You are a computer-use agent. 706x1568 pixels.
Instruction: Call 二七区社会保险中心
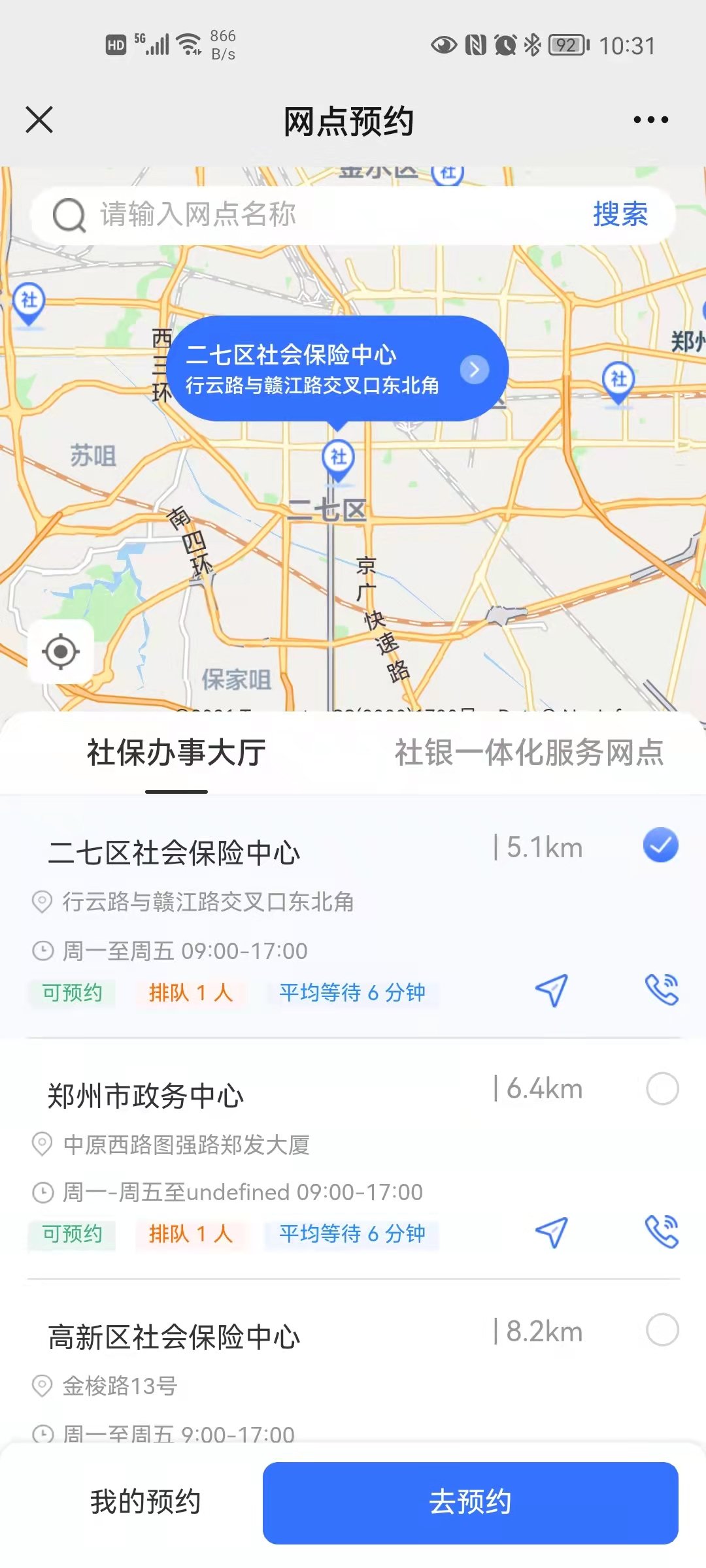pyautogui.click(x=662, y=990)
